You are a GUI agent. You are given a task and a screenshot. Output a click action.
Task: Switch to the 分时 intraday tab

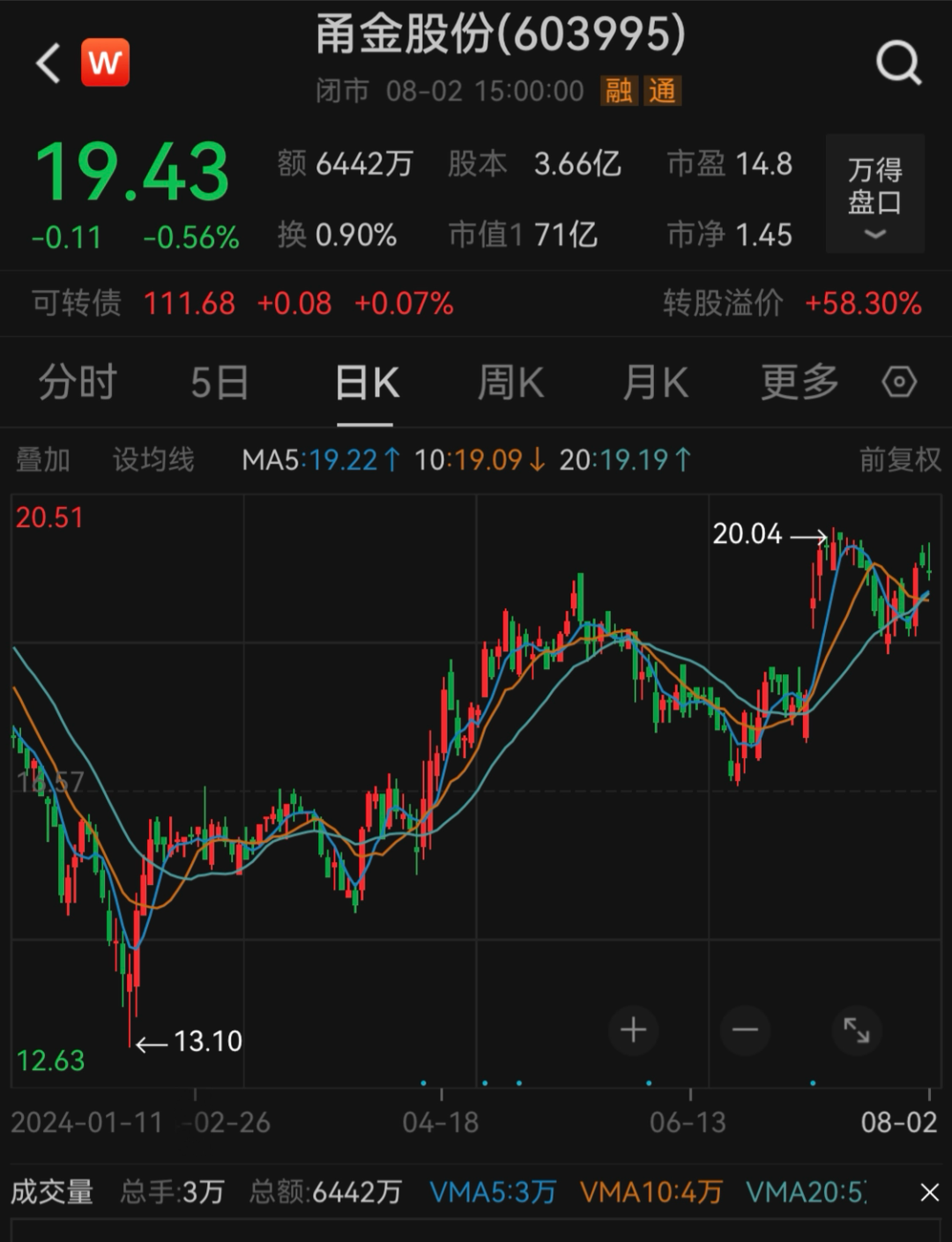click(79, 382)
